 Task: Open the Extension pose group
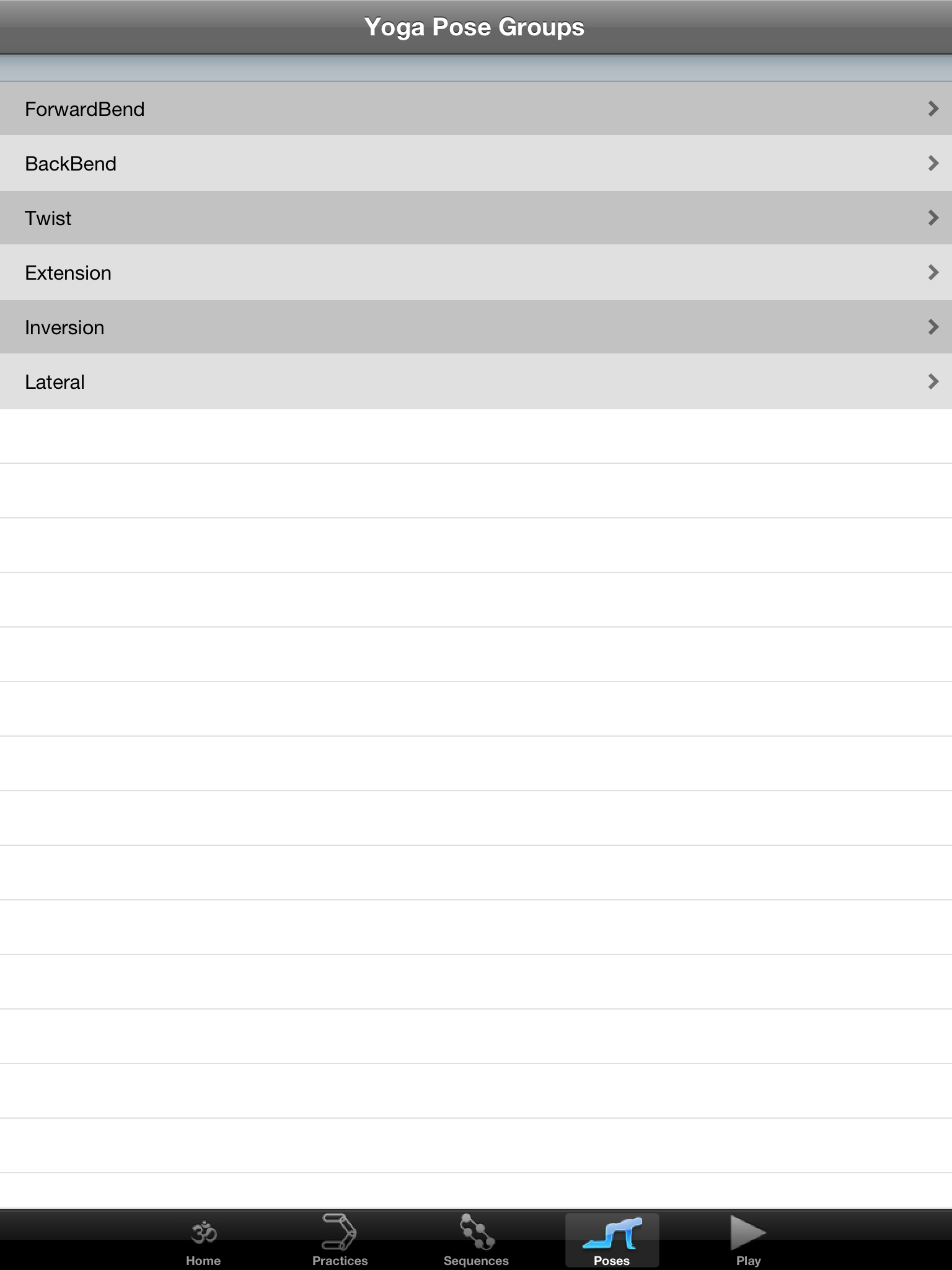(475, 273)
